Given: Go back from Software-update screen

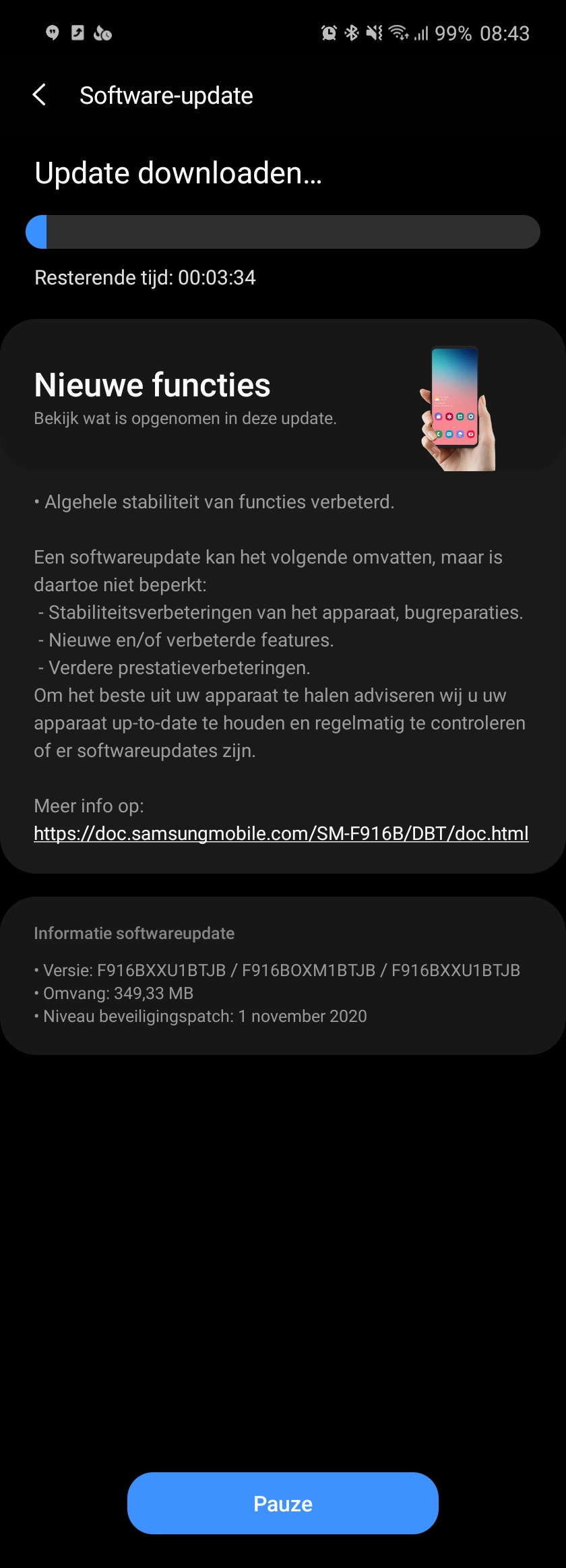Looking at the screenshot, I should [40, 95].
